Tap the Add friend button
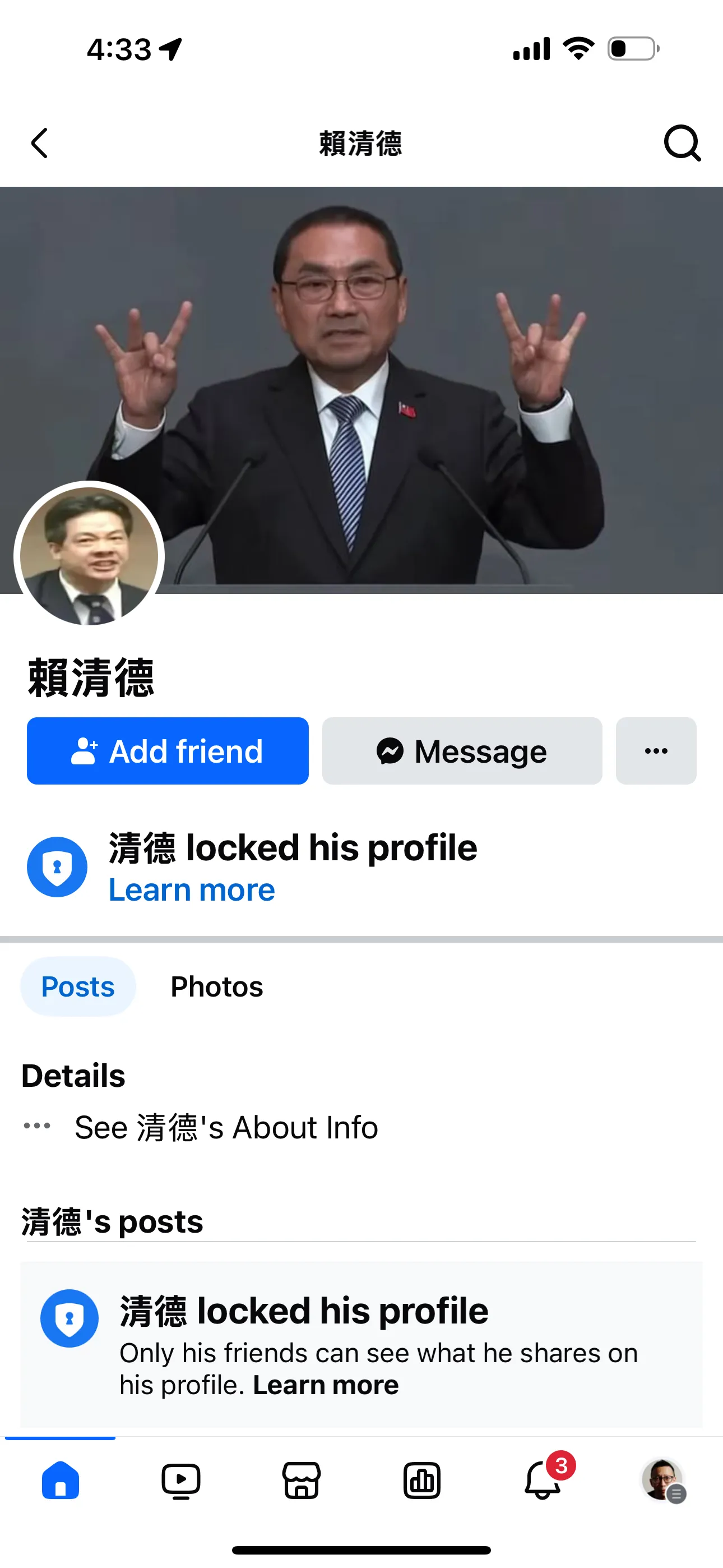The width and height of the screenshot is (723, 1568). point(168,750)
